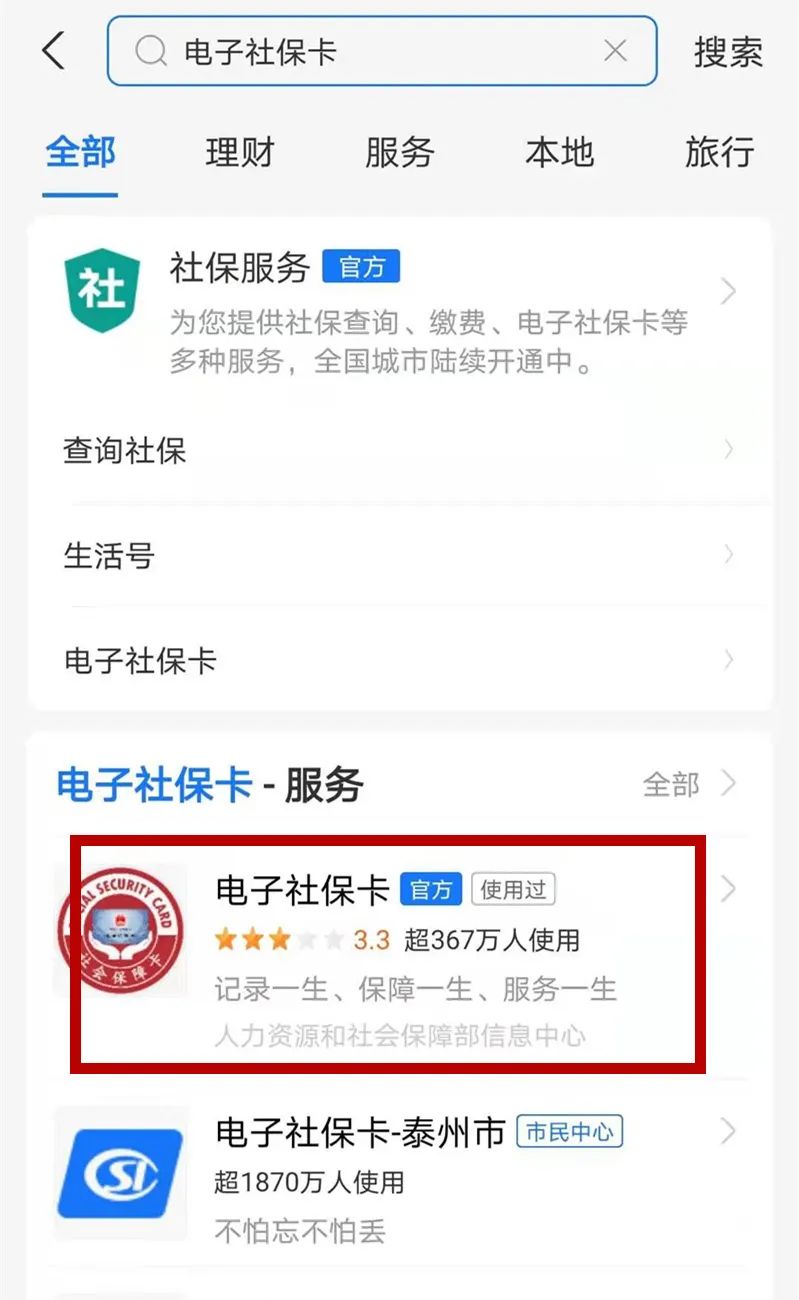Select the 全部 tab
This screenshot has height=1300, width=799.
(81, 153)
